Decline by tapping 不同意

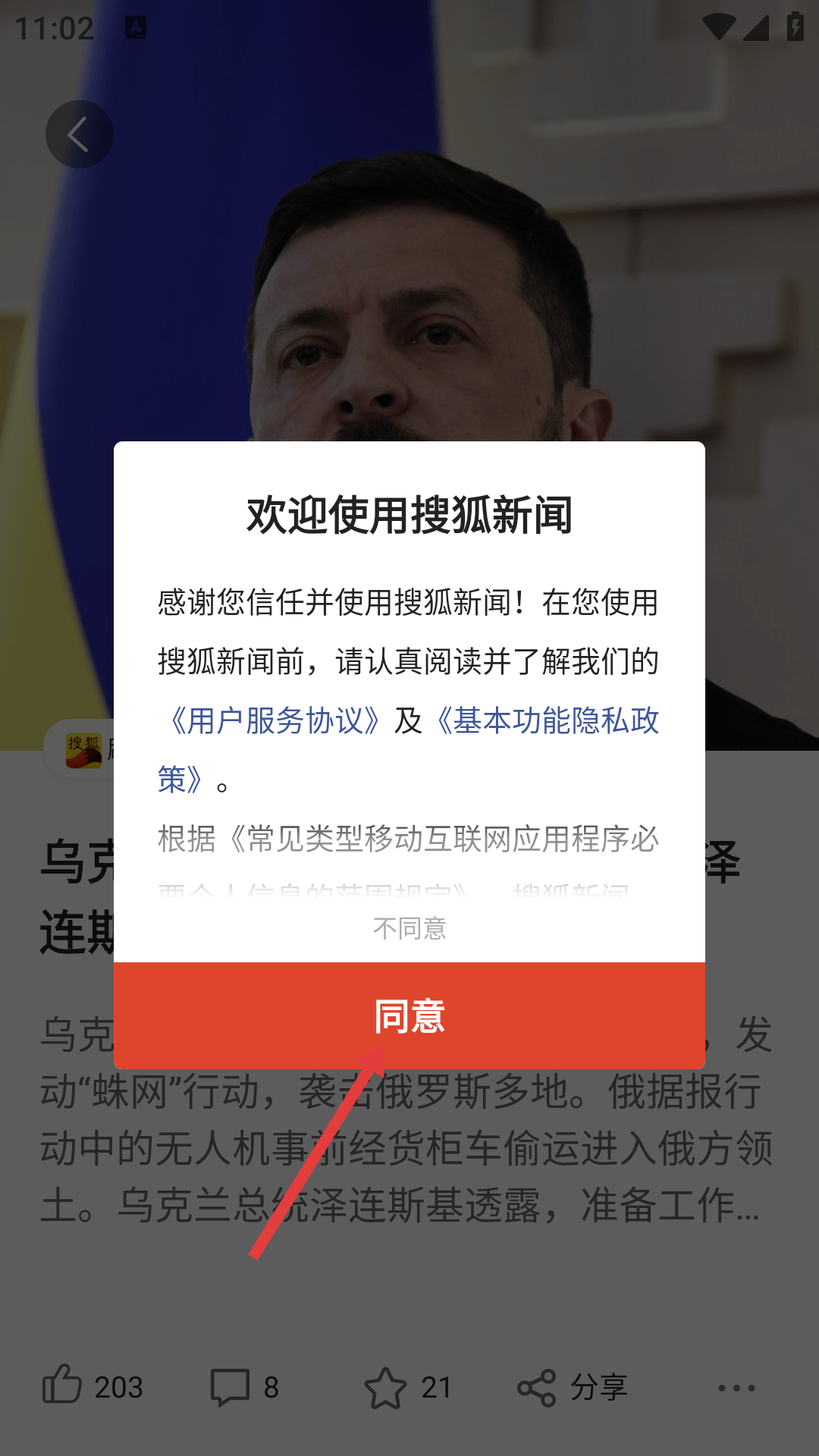[x=409, y=928]
